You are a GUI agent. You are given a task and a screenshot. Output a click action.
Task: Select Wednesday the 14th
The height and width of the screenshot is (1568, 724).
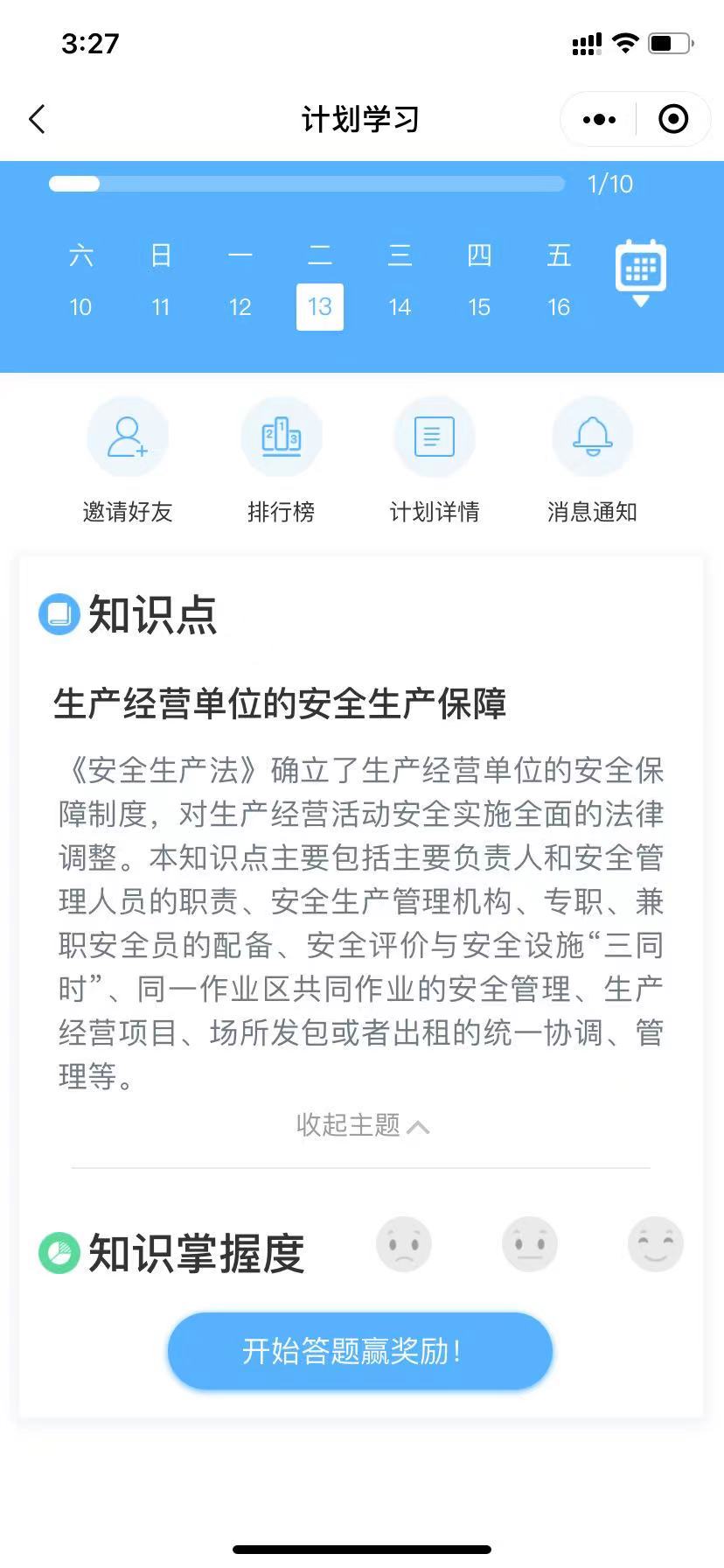tap(400, 306)
